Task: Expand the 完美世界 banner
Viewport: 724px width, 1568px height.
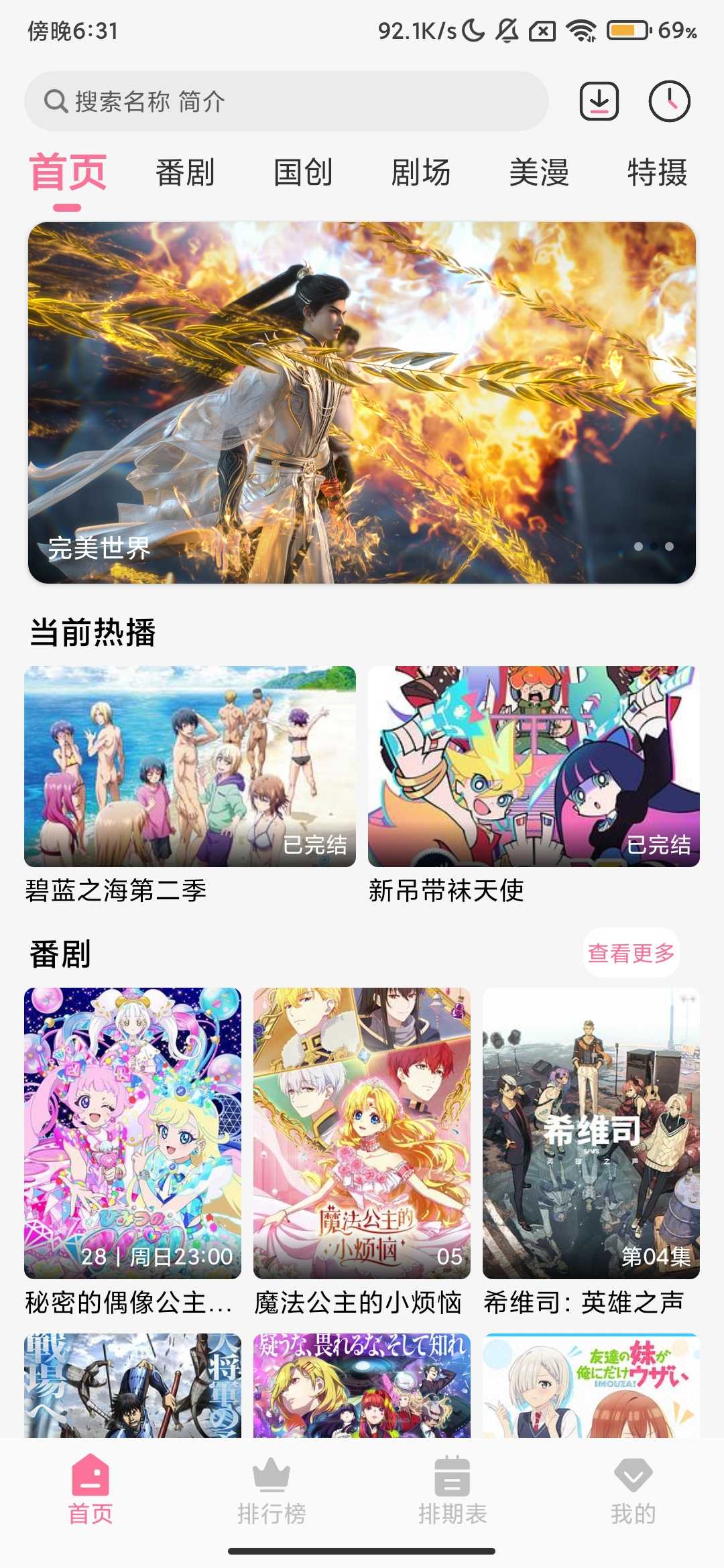Action: tap(362, 402)
